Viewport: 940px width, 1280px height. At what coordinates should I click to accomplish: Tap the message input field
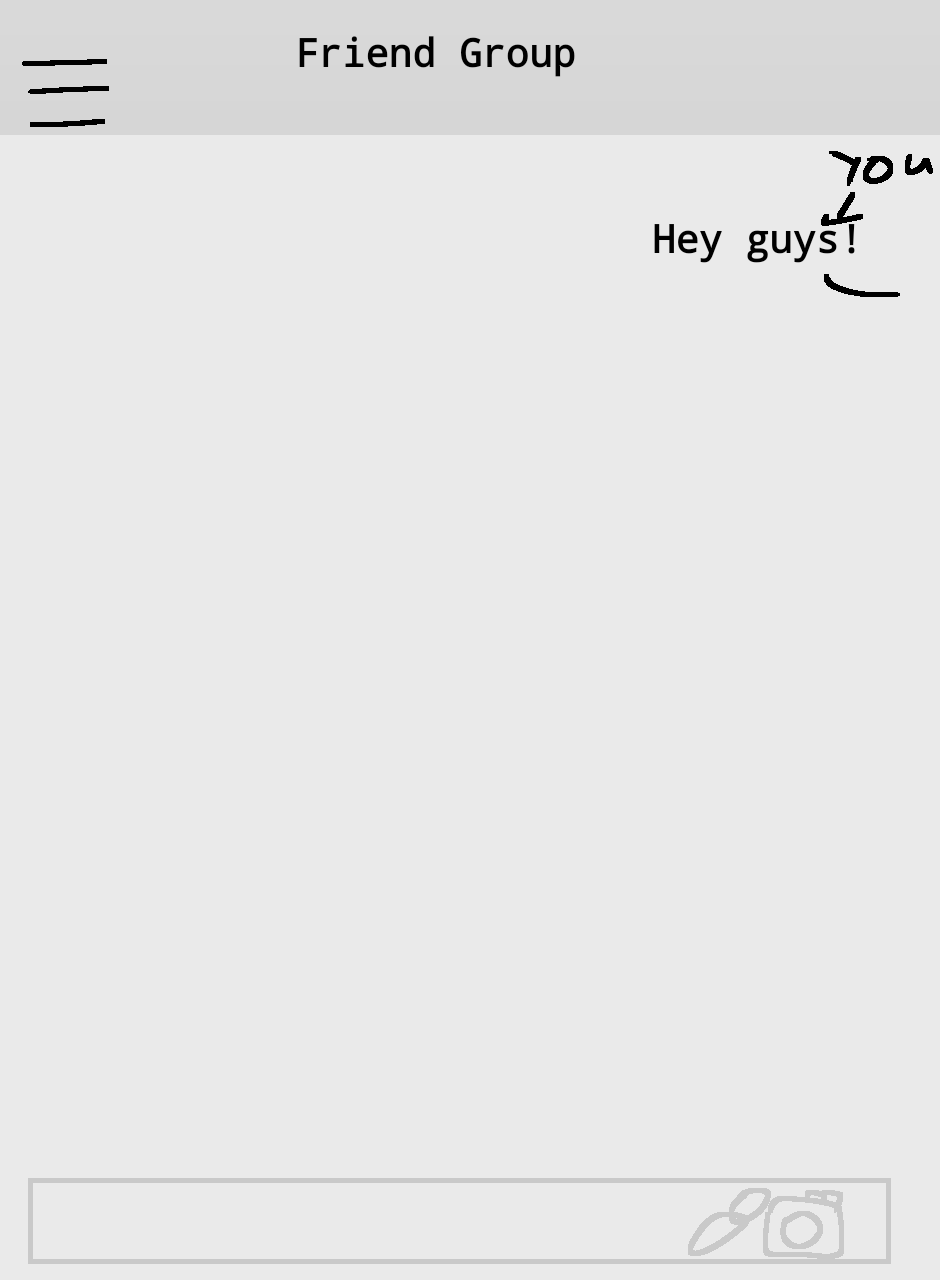(x=459, y=1221)
